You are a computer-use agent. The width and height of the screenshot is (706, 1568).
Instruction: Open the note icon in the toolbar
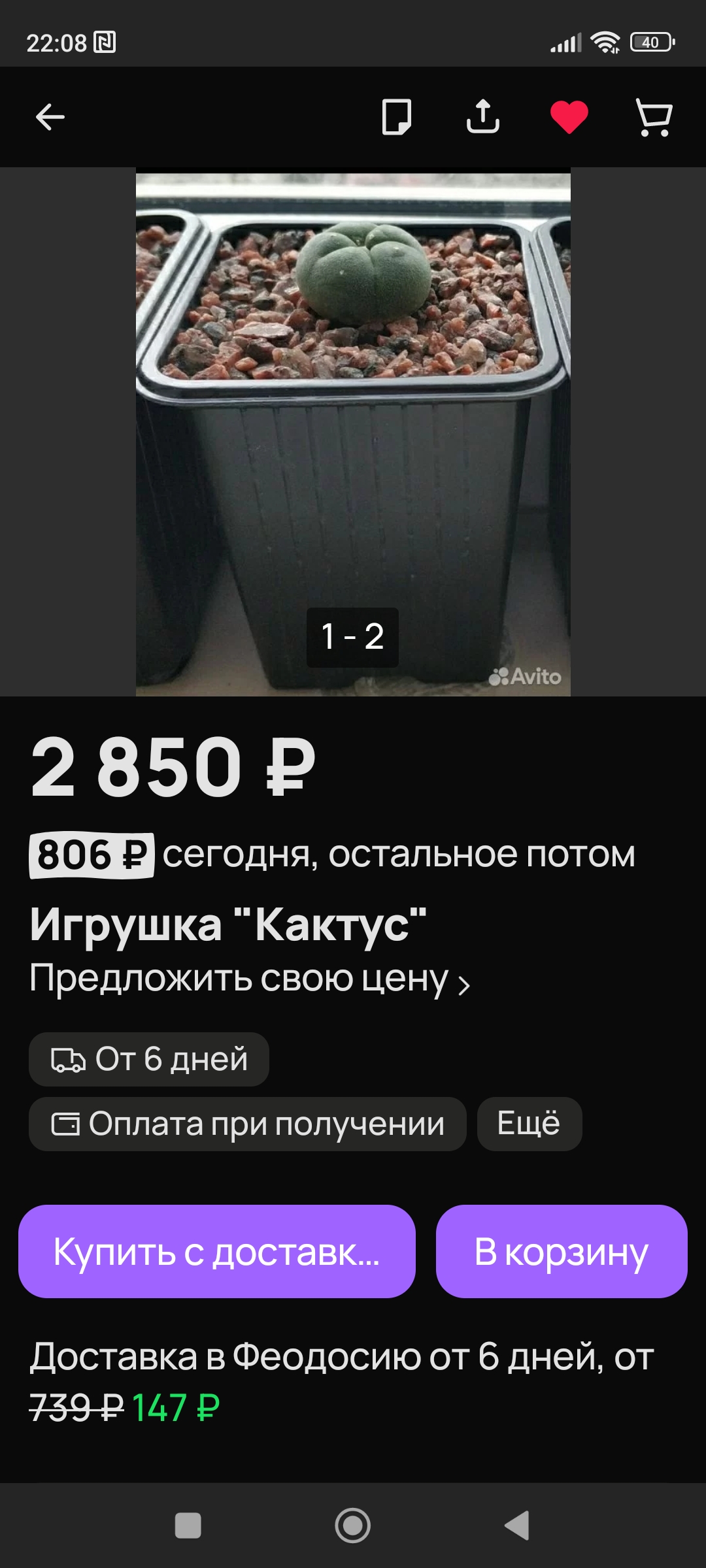coord(396,118)
